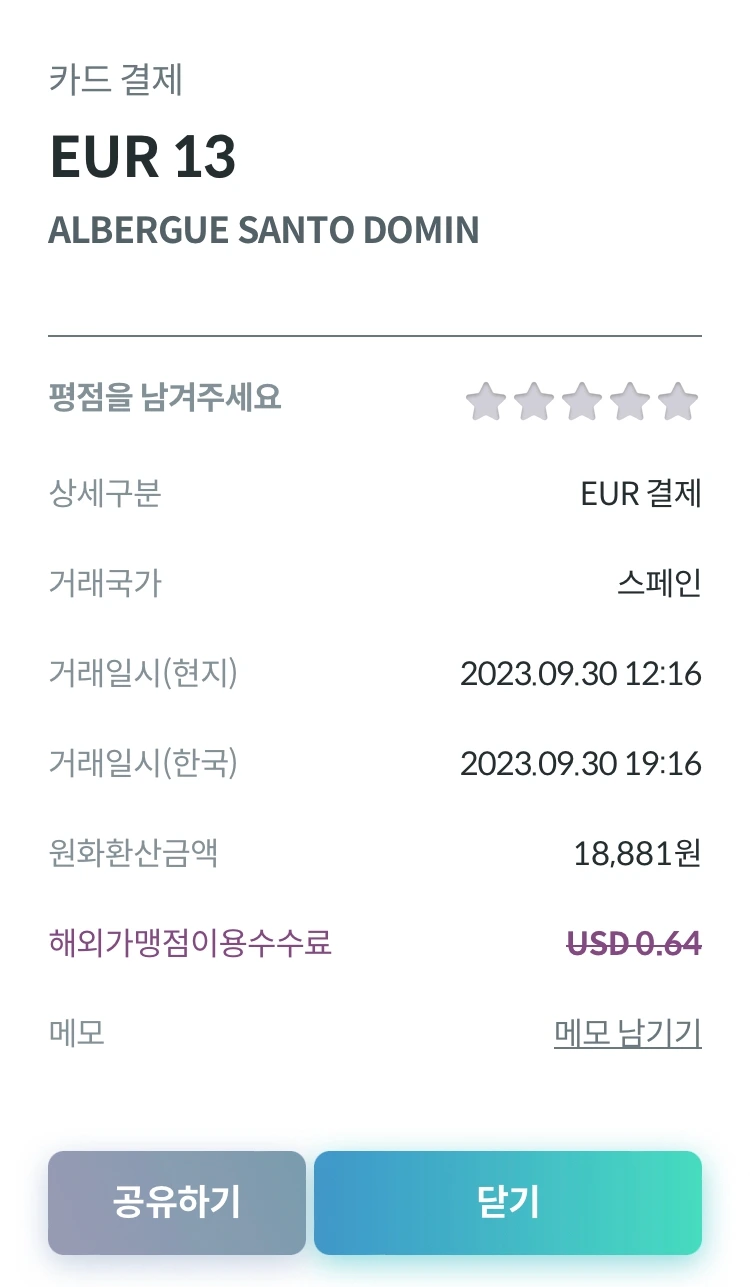Give a four-star rating

[x=630, y=401]
